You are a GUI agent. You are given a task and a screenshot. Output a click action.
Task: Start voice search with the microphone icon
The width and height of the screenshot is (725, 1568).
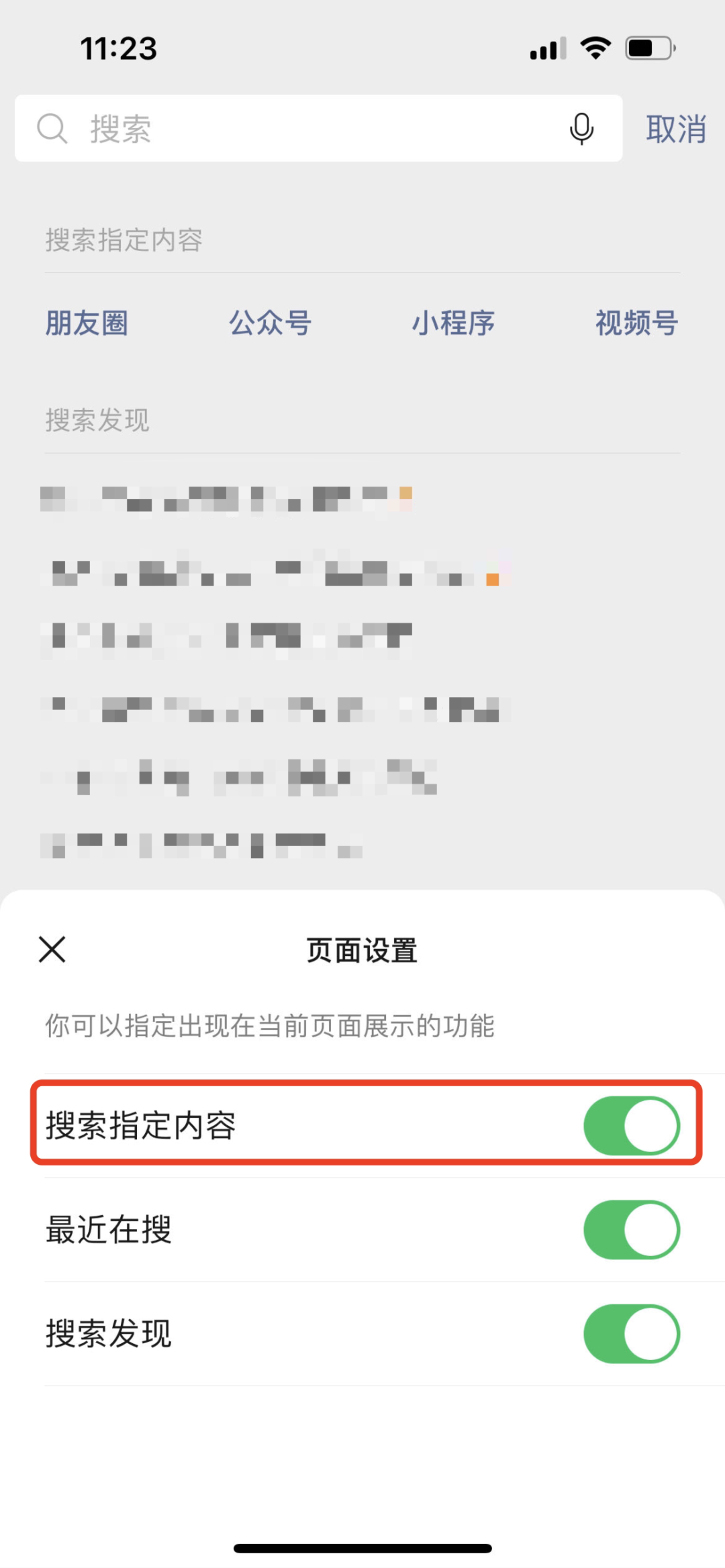(x=581, y=128)
